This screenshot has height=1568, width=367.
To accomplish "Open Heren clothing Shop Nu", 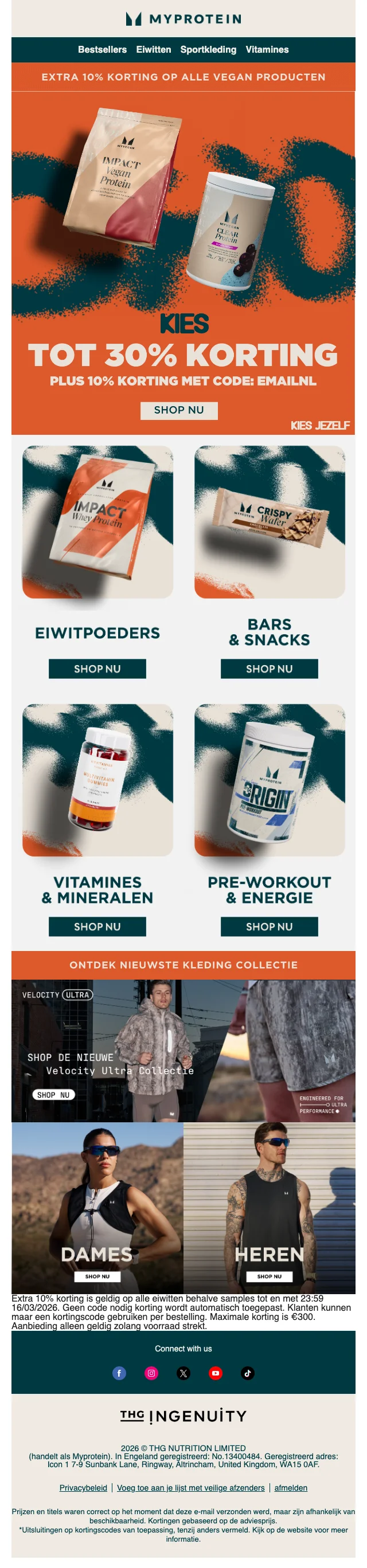I will click(x=269, y=1276).
